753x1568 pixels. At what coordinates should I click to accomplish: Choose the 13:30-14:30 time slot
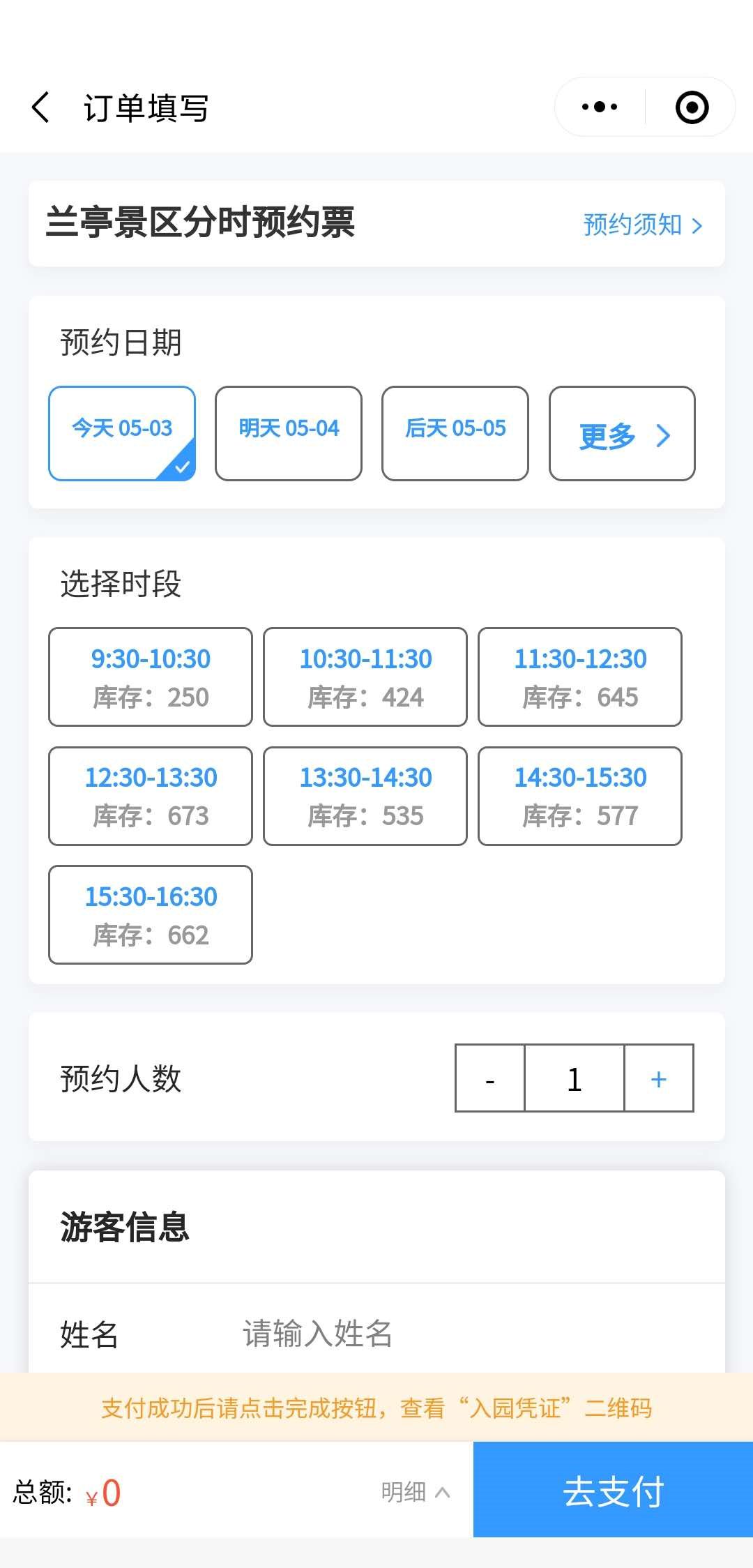365,796
